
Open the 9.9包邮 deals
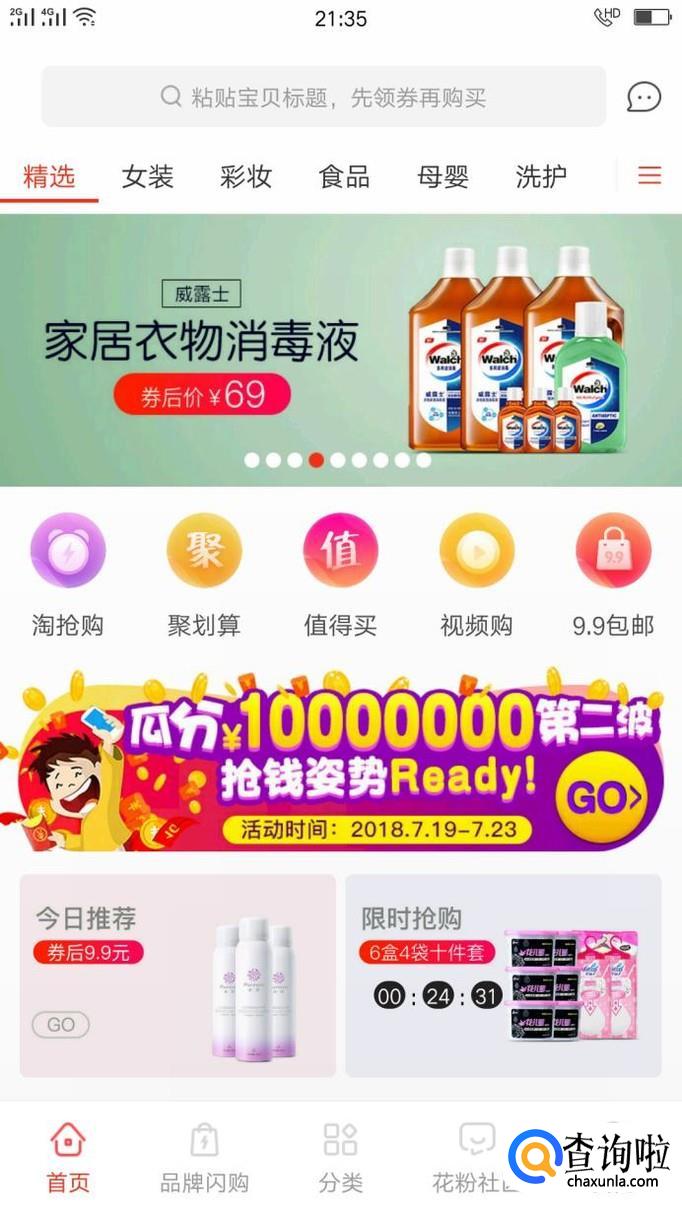tap(613, 576)
